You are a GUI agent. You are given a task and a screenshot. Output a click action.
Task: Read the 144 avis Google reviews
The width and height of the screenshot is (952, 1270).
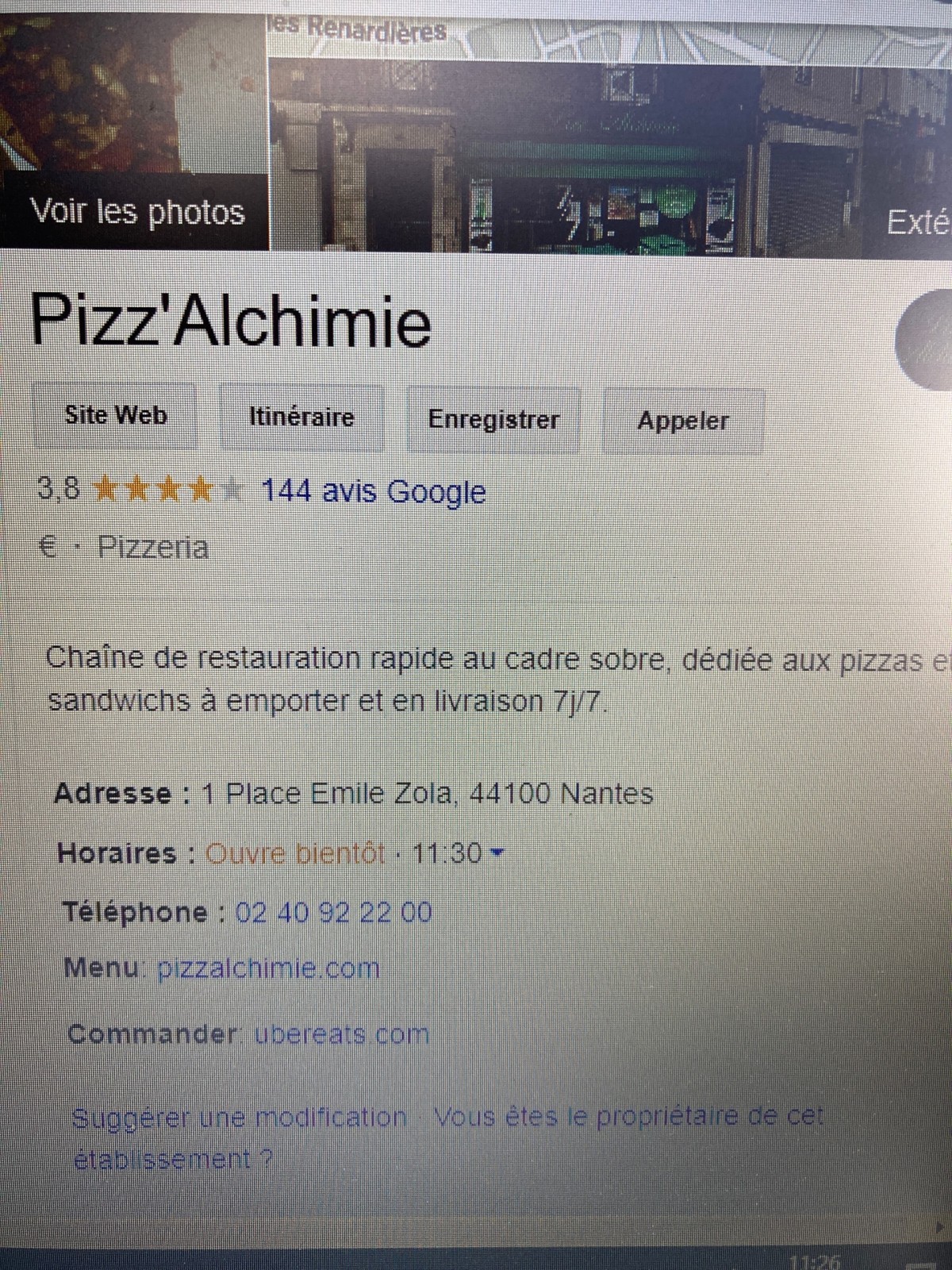pyautogui.click(x=373, y=491)
